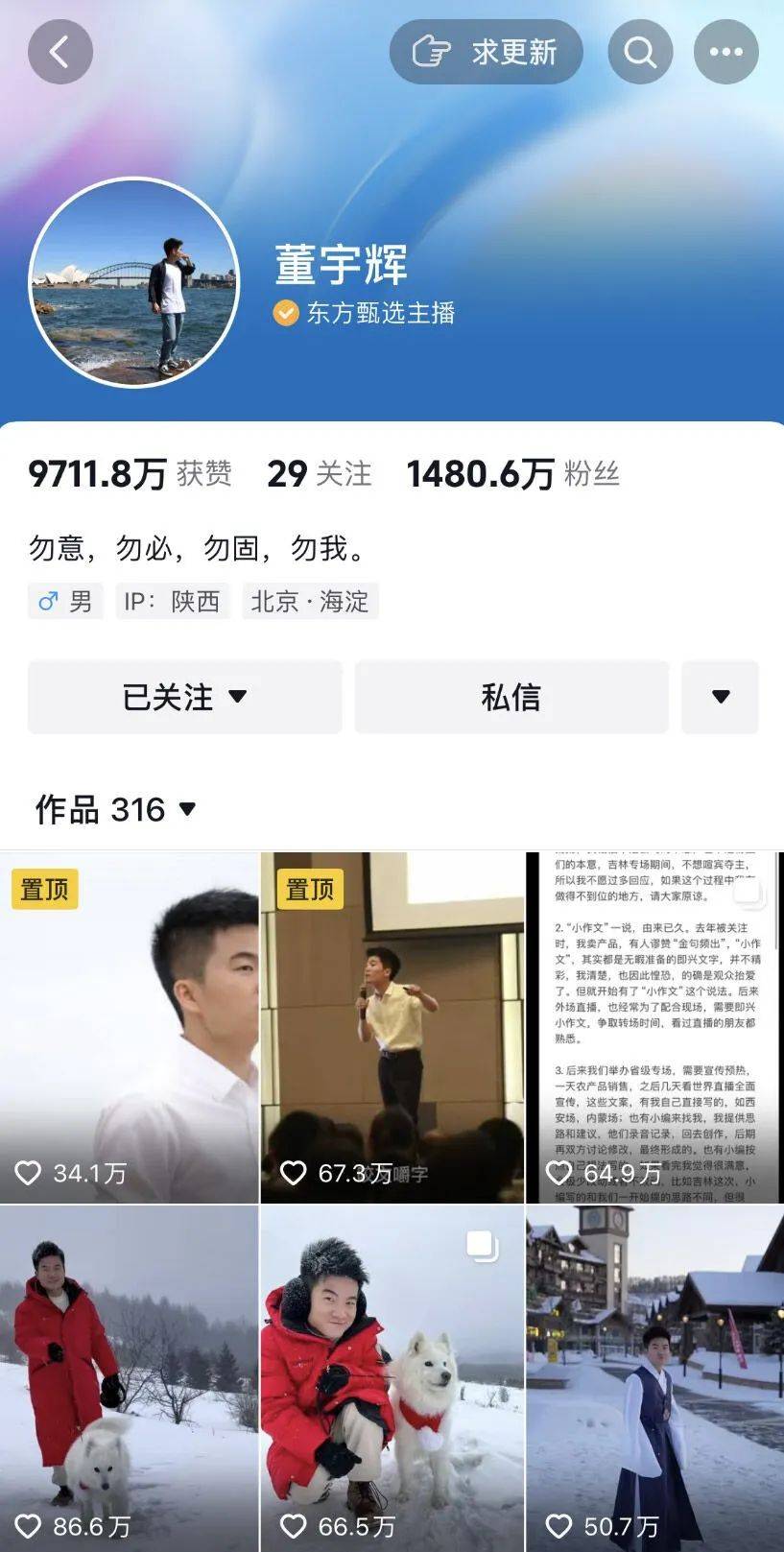Open the post with 66.5万 likes
The width and height of the screenshot is (784, 1552).
point(392,1378)
